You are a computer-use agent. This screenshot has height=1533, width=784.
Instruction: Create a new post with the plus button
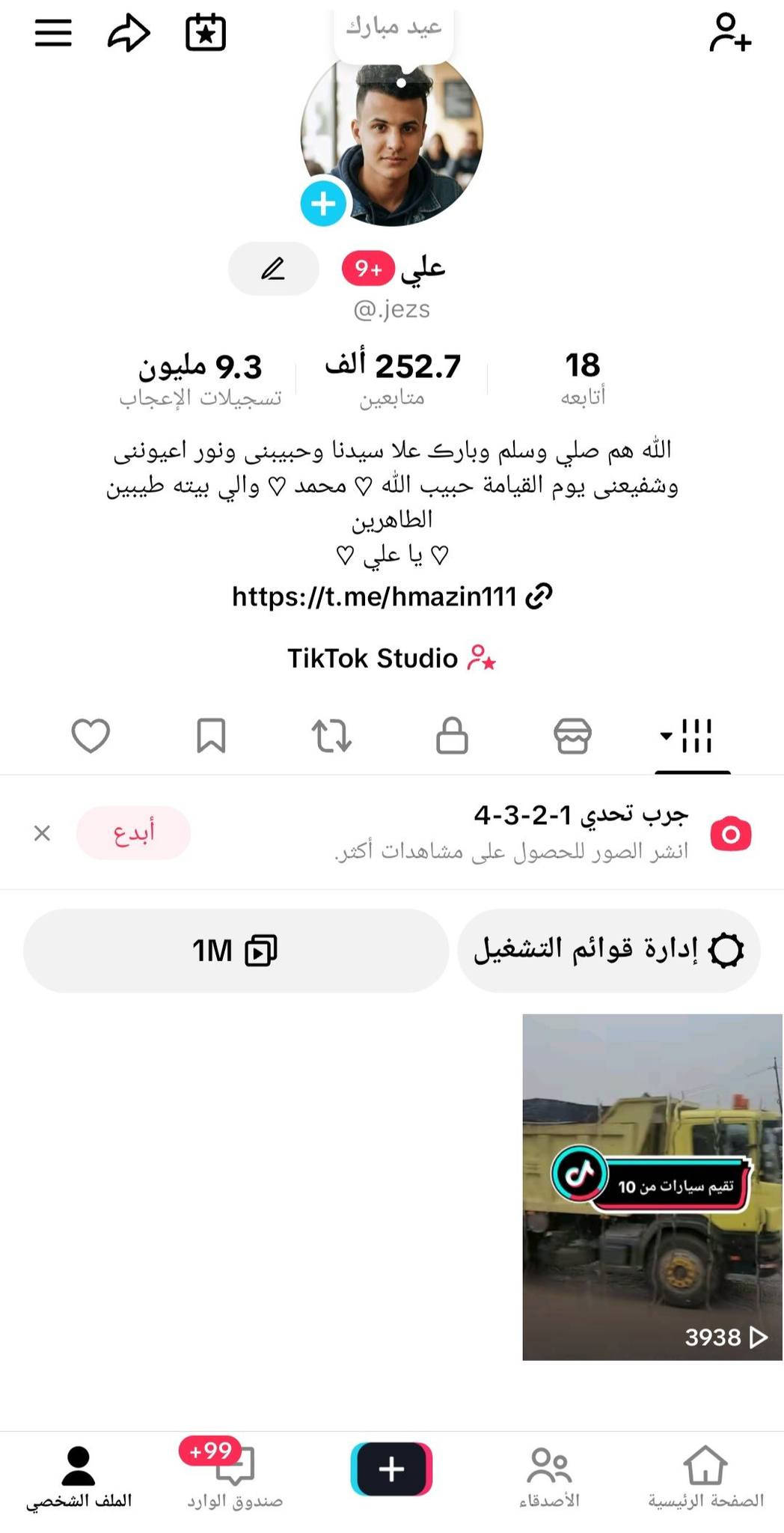pyautogui.click(x=391, y=1469)
